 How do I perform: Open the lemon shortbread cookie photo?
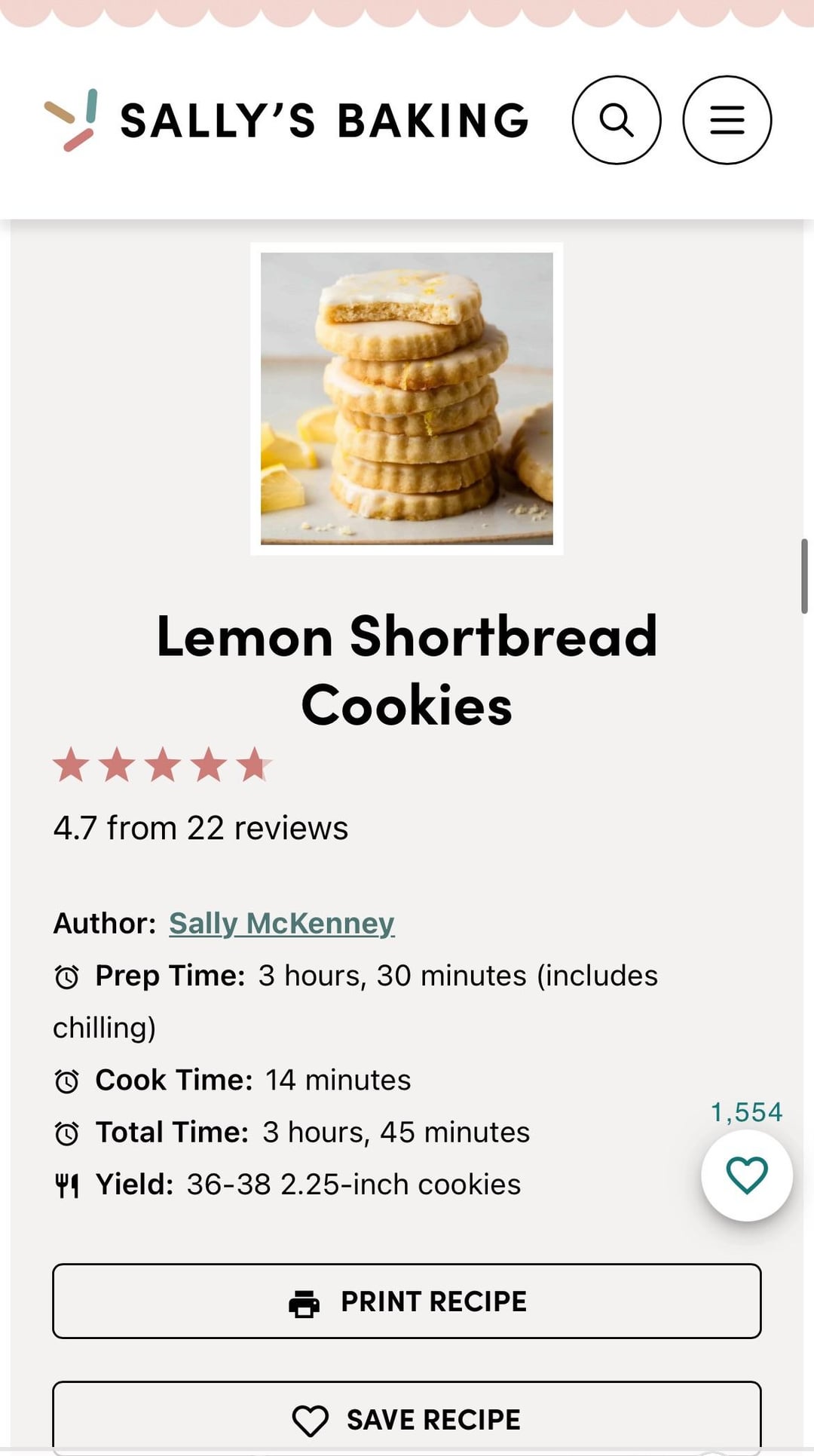[406, 398]
